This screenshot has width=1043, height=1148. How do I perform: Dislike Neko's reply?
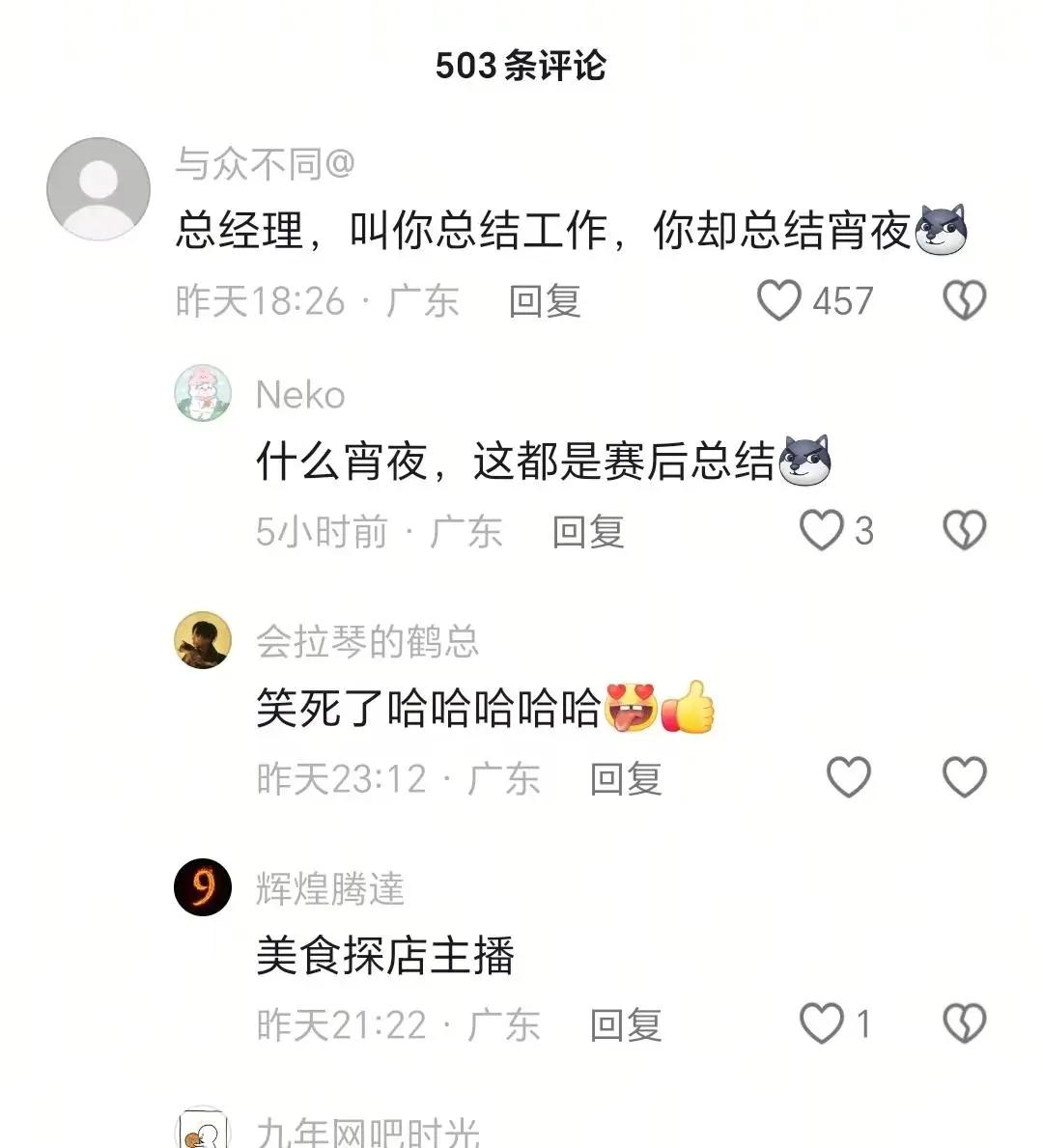[x=964, y=531]
